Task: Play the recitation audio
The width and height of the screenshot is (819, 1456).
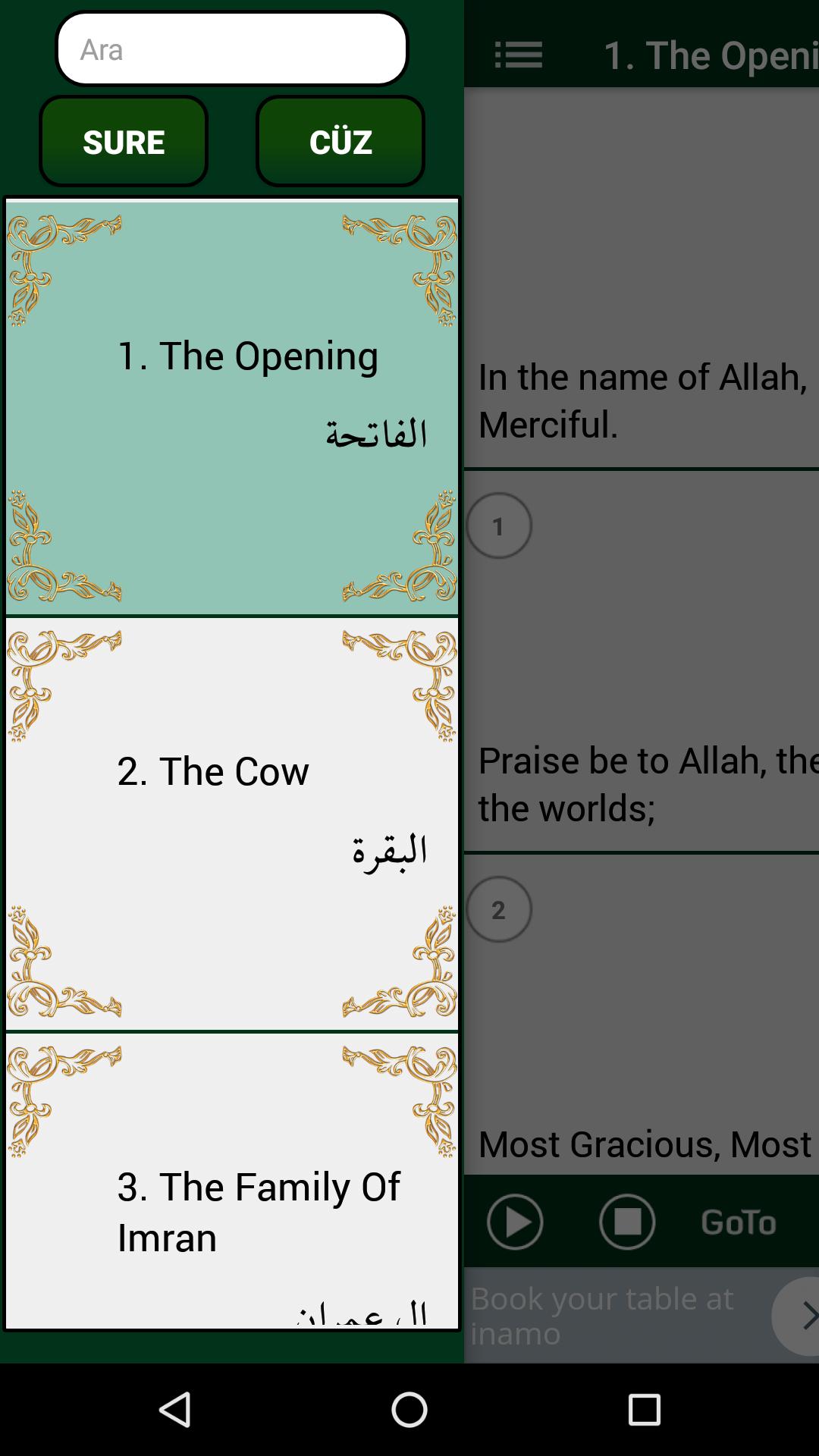Action: [x=515, y=1222]
